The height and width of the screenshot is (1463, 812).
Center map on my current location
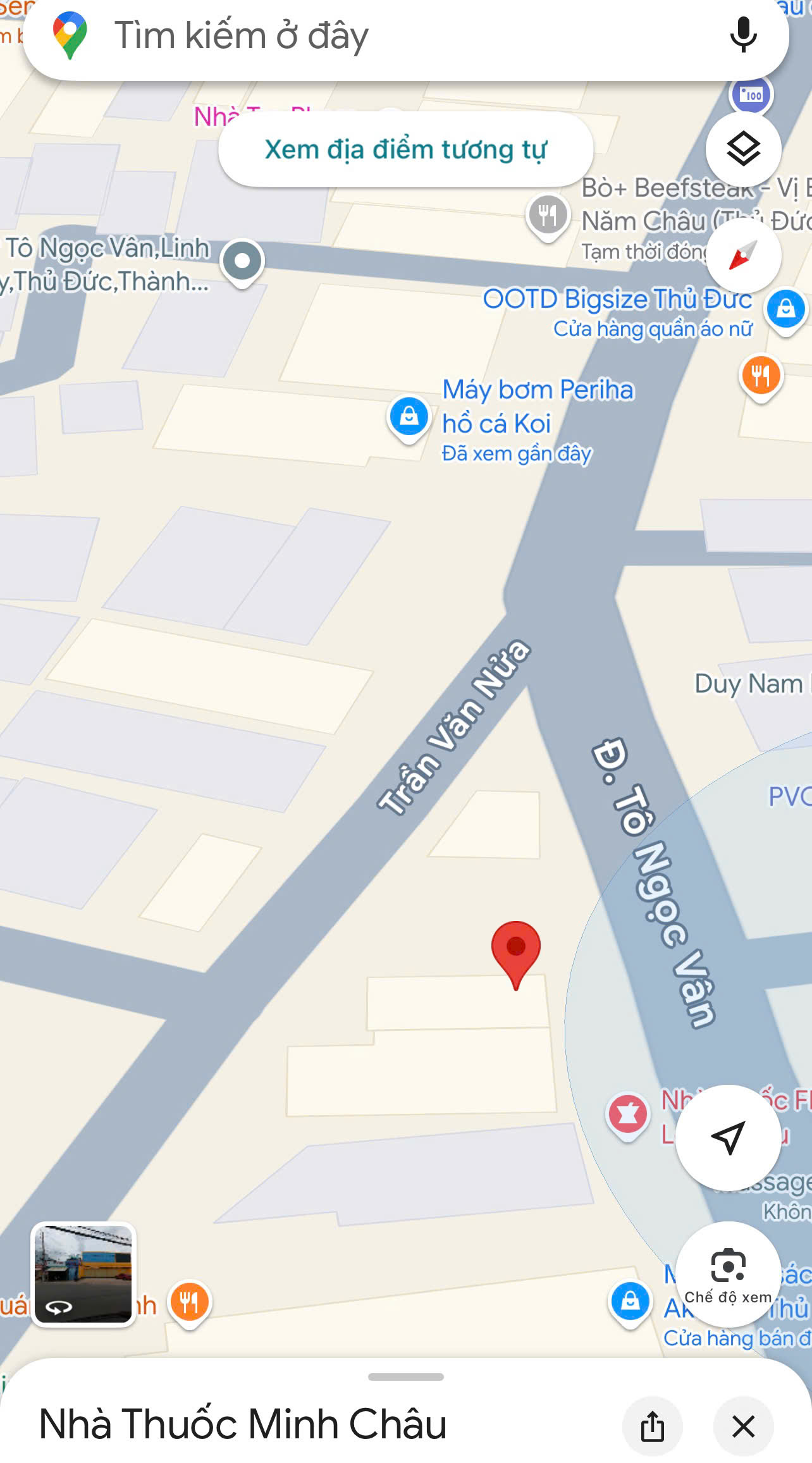coord(728,1137)
